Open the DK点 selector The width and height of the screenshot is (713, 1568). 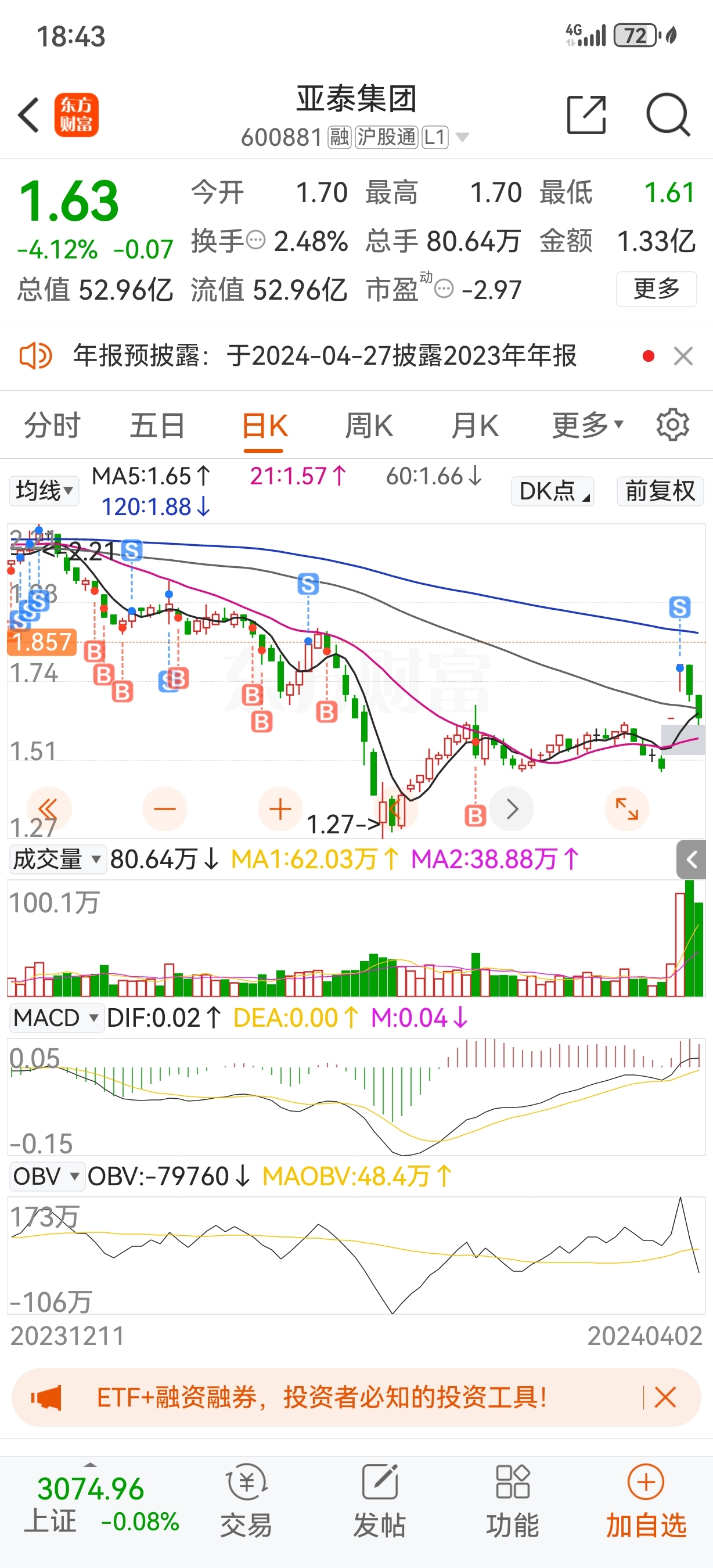point(552,491)
